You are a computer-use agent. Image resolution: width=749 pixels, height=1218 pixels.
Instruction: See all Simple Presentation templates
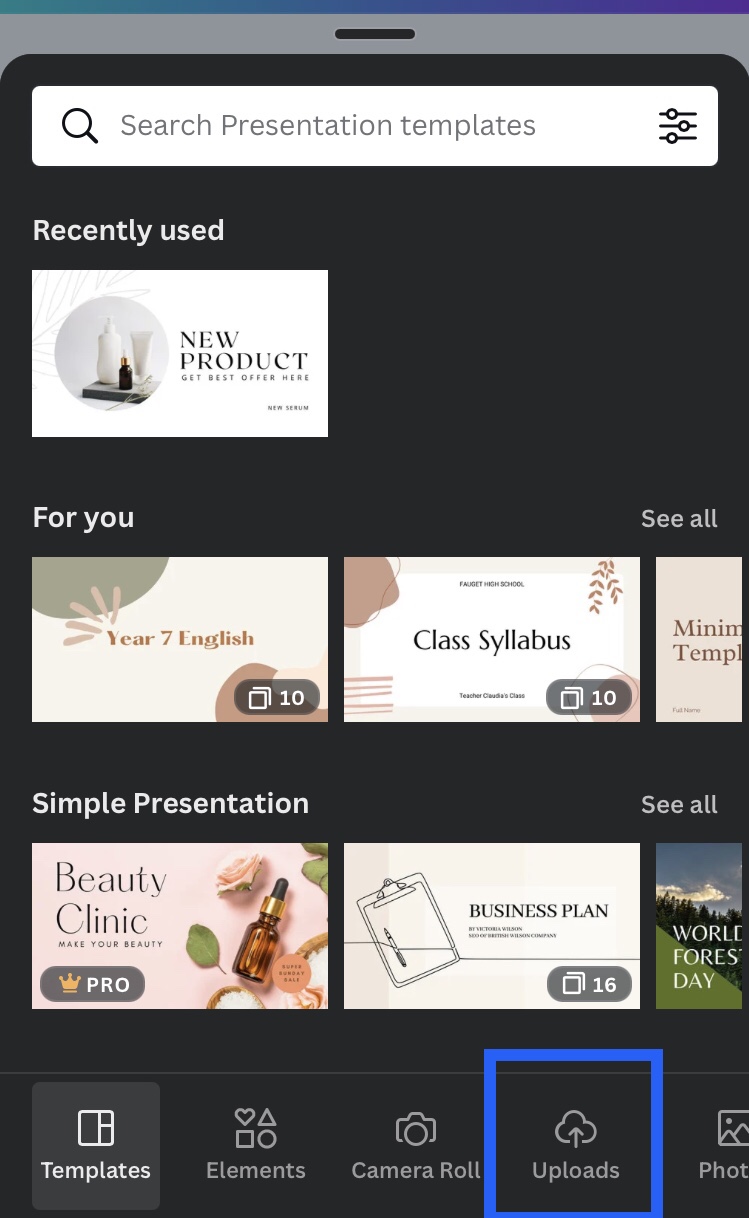coord(679,804)
